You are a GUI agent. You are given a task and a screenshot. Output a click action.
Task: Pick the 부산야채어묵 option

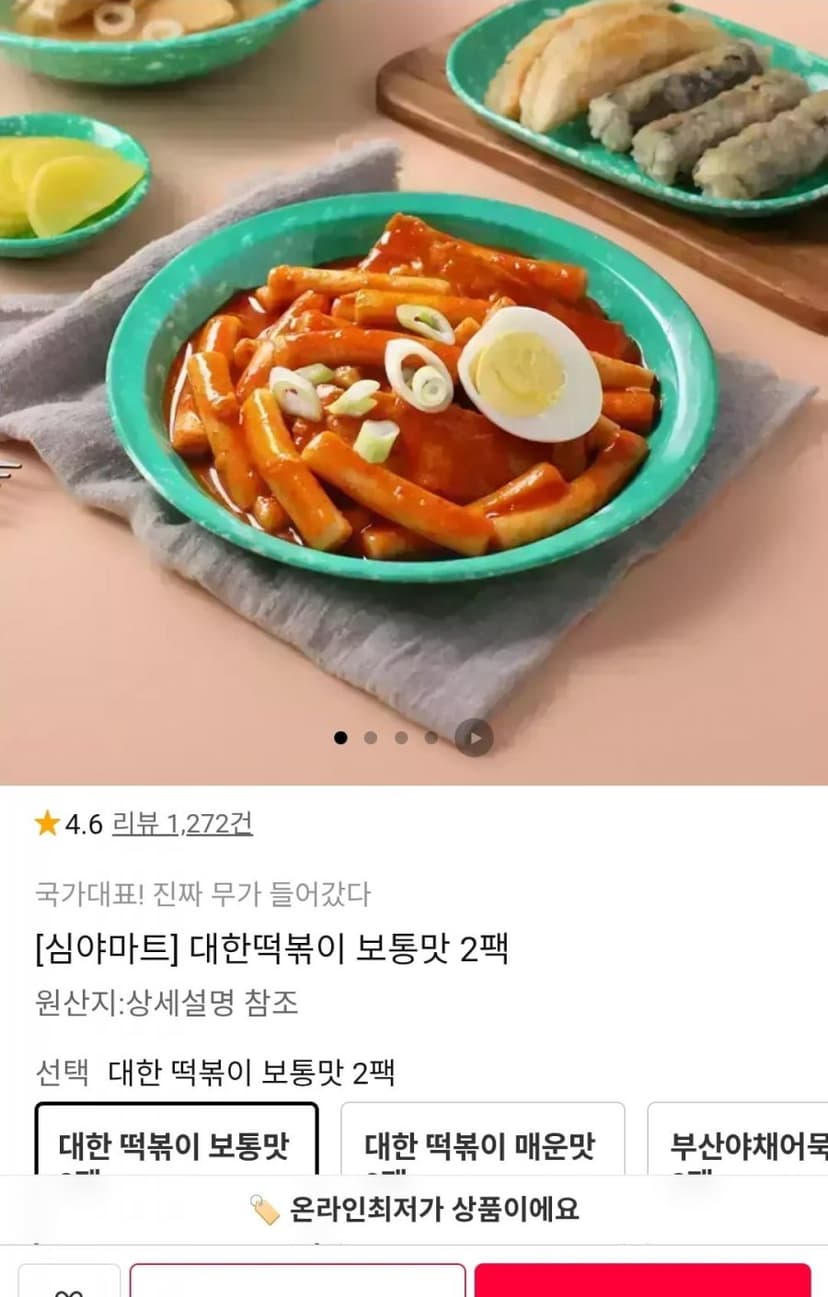point(738,1139)
